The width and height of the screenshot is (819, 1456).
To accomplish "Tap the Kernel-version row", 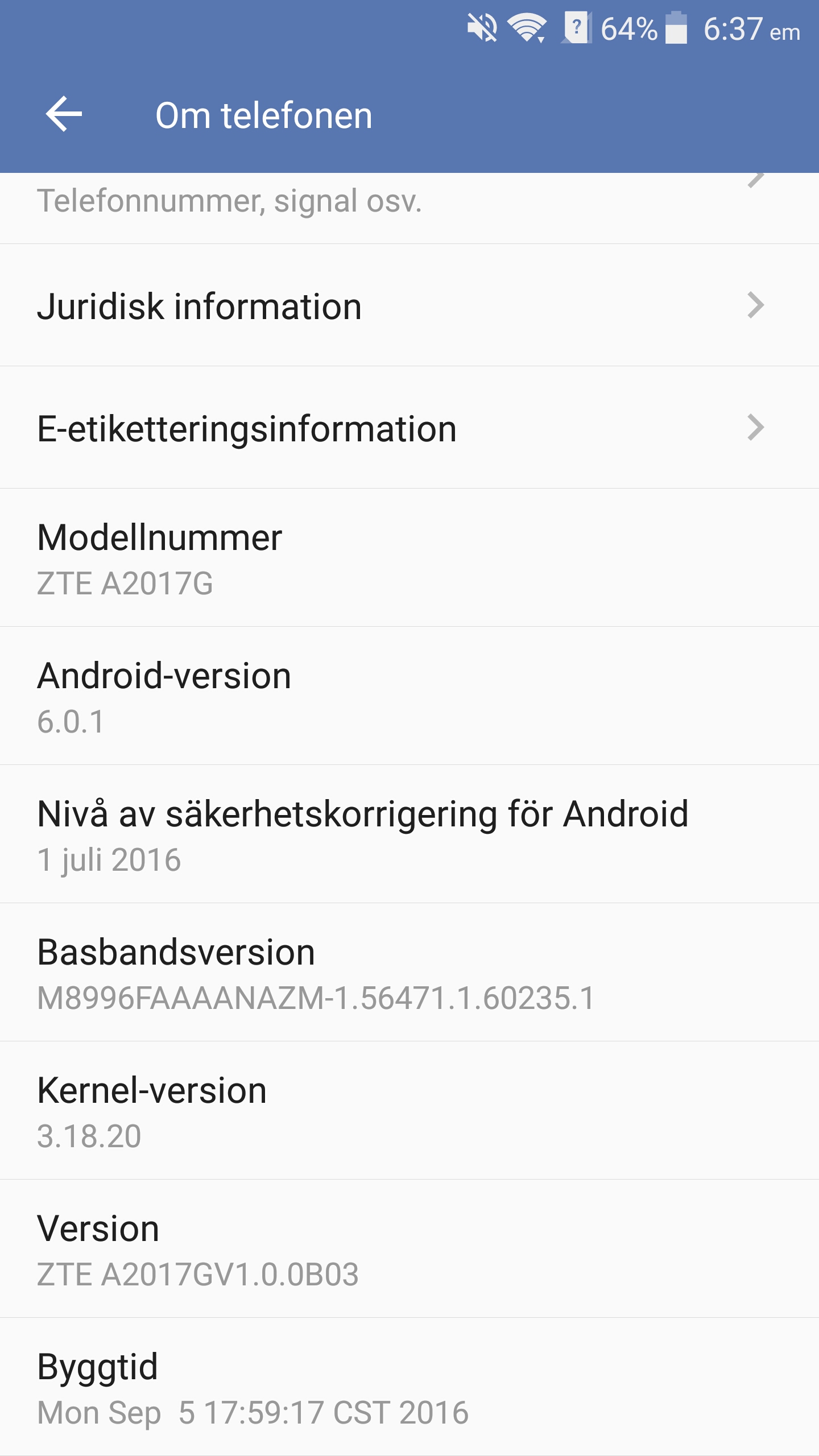I will click(409, 1111).
